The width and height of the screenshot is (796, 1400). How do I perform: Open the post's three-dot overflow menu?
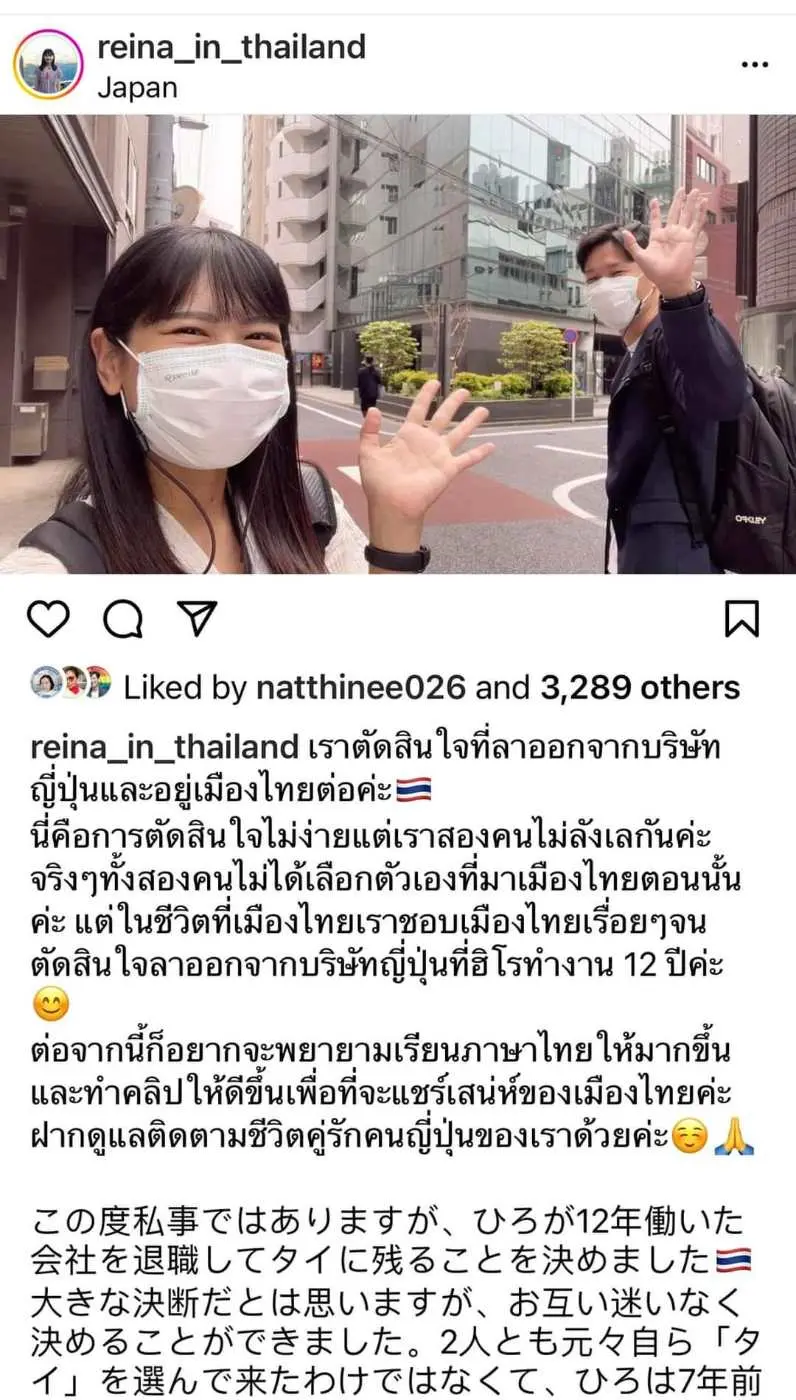[754, 65]
